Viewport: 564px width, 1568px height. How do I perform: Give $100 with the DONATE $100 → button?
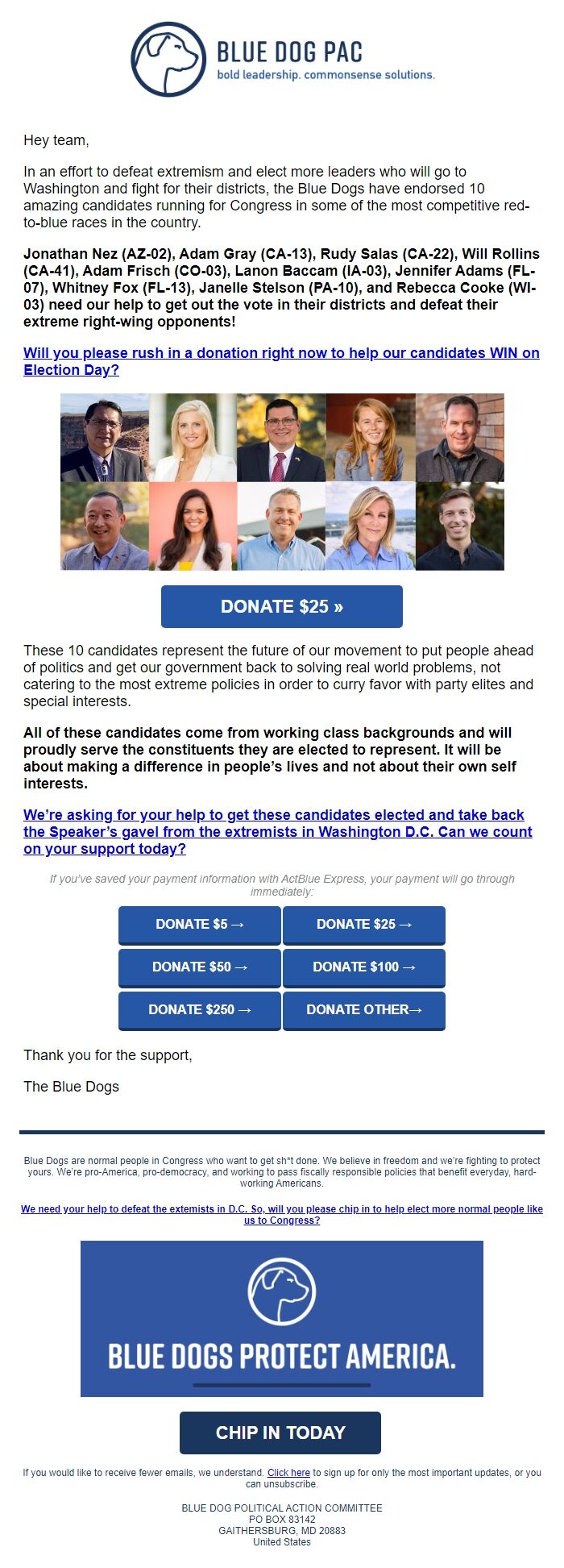click(x=363, y=967)
